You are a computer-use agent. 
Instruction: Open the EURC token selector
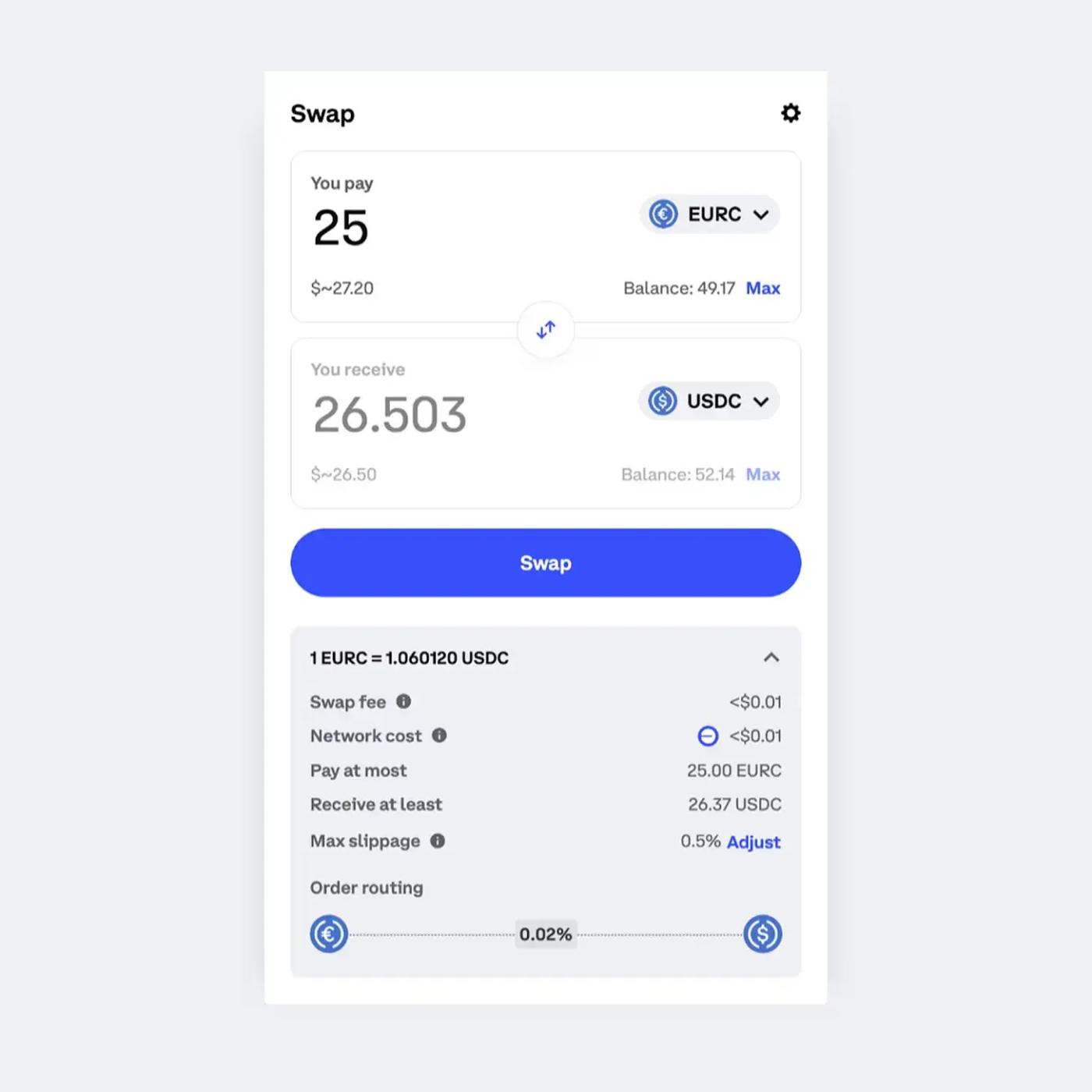[709, 214]
